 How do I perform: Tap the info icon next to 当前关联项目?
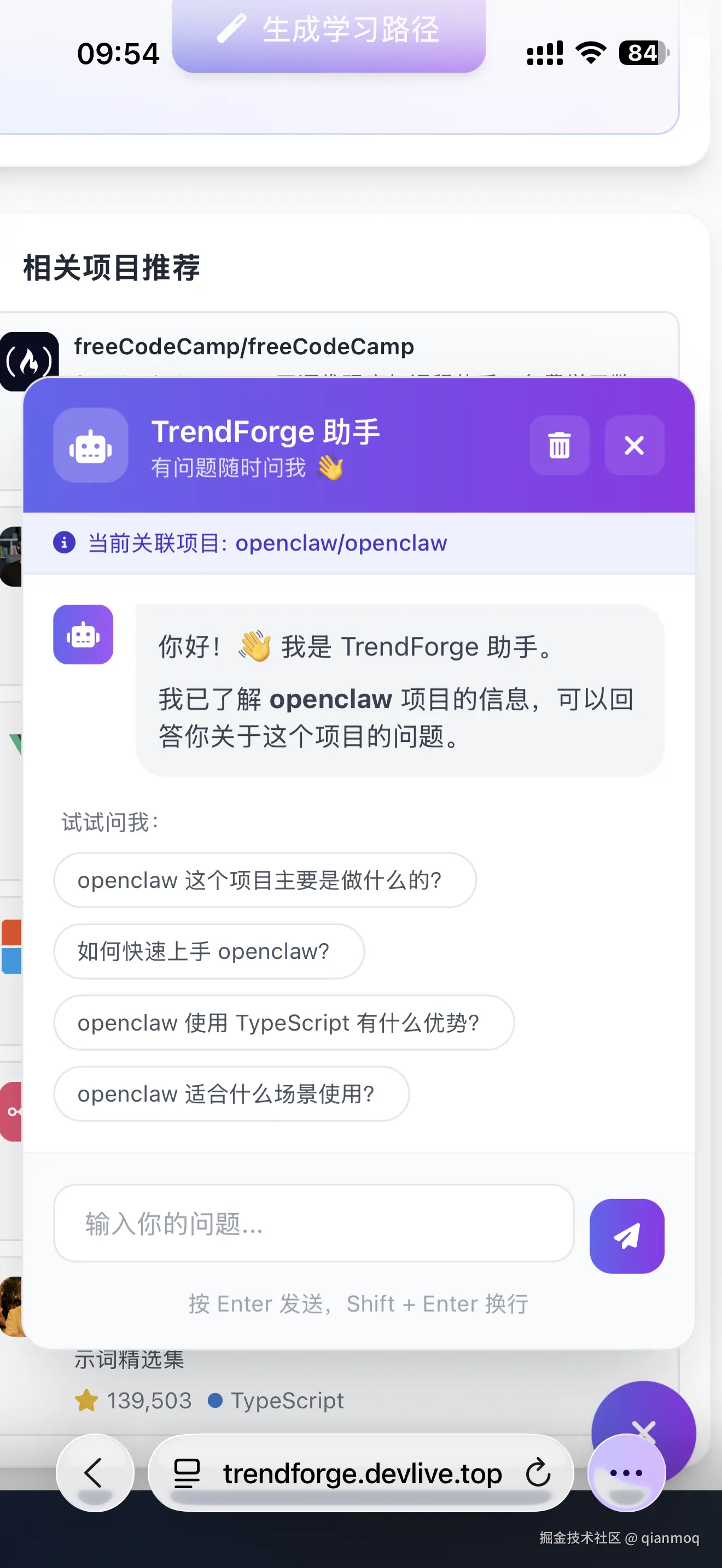click(x=65, y=543)
